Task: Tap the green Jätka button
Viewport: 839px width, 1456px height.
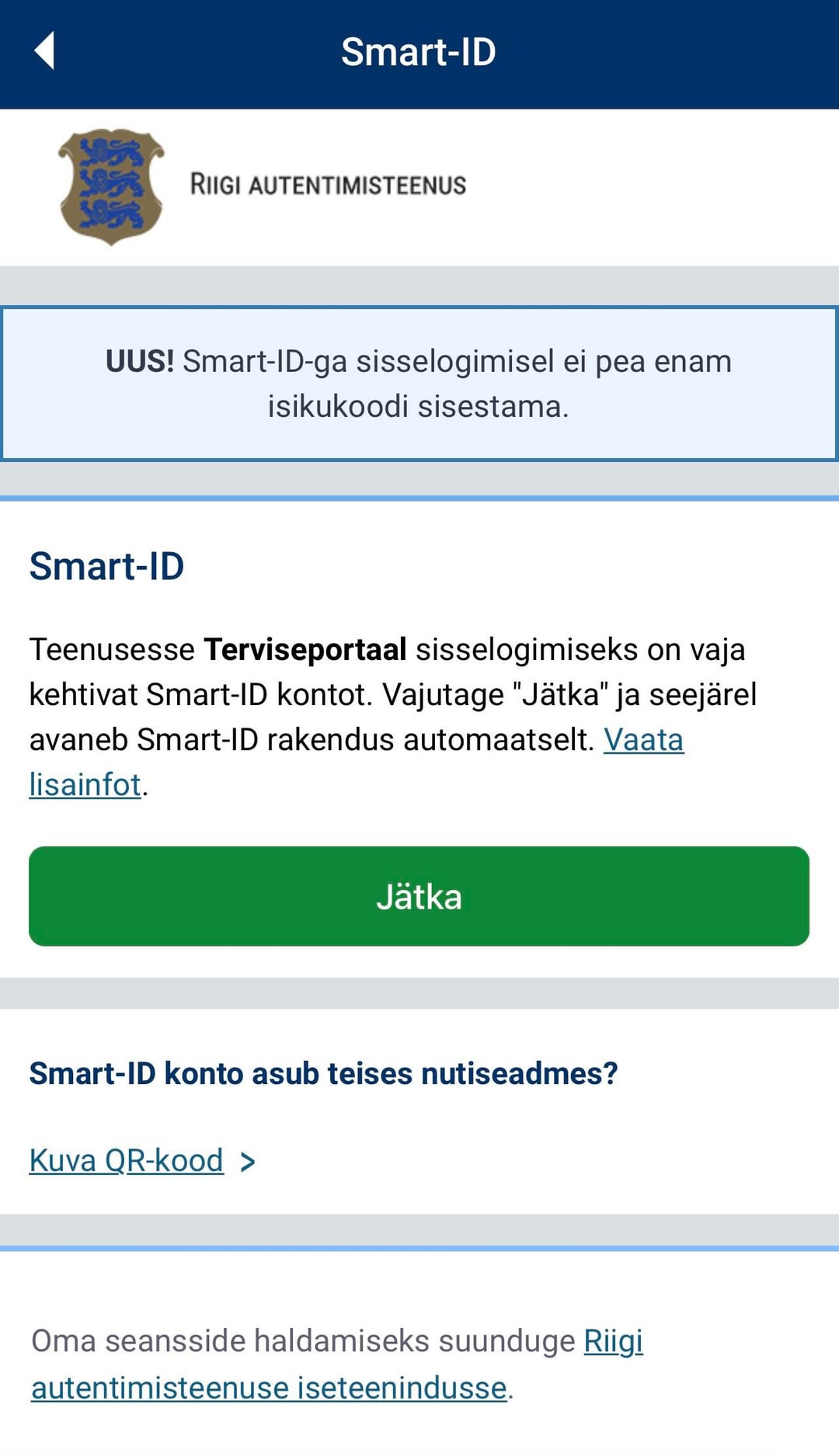Action: [x=419, y=896]
